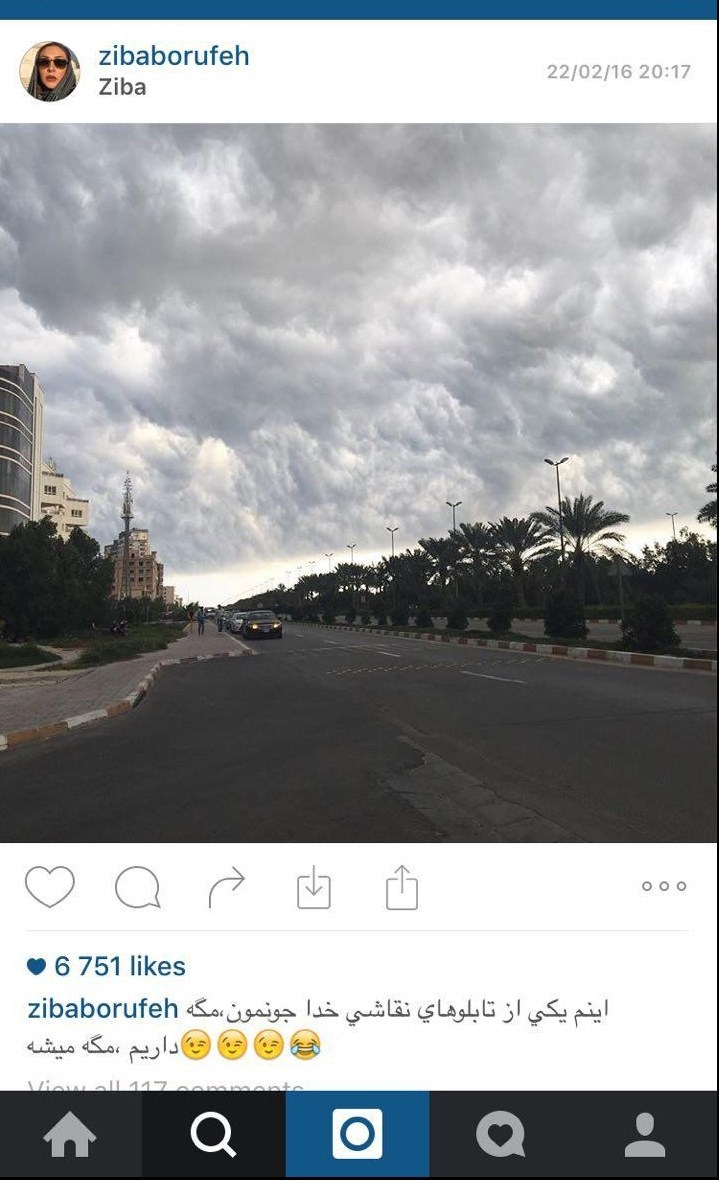Open zibaborufeh's profile picture

(x=49, y=71)
